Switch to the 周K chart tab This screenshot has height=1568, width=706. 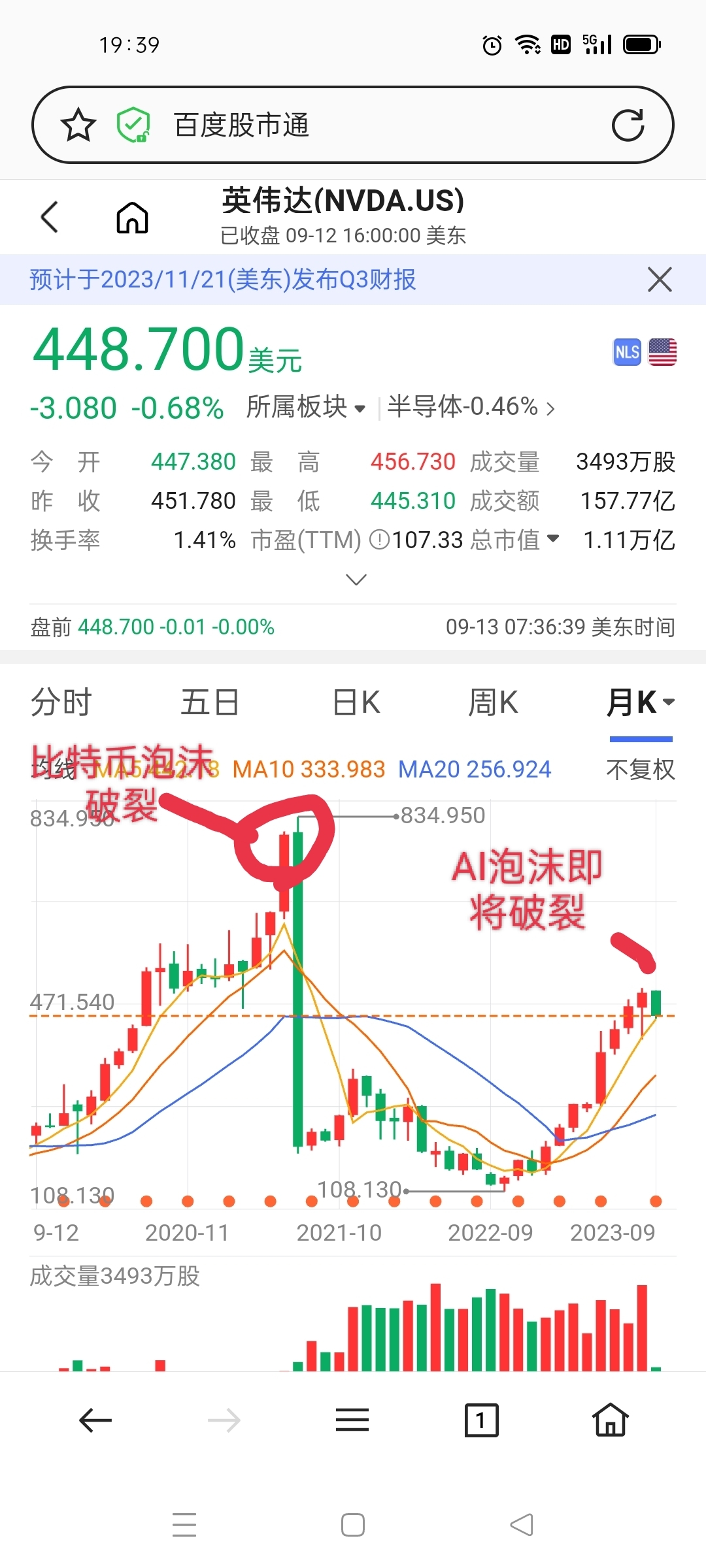pyautogui.click(x=494, y=703)
